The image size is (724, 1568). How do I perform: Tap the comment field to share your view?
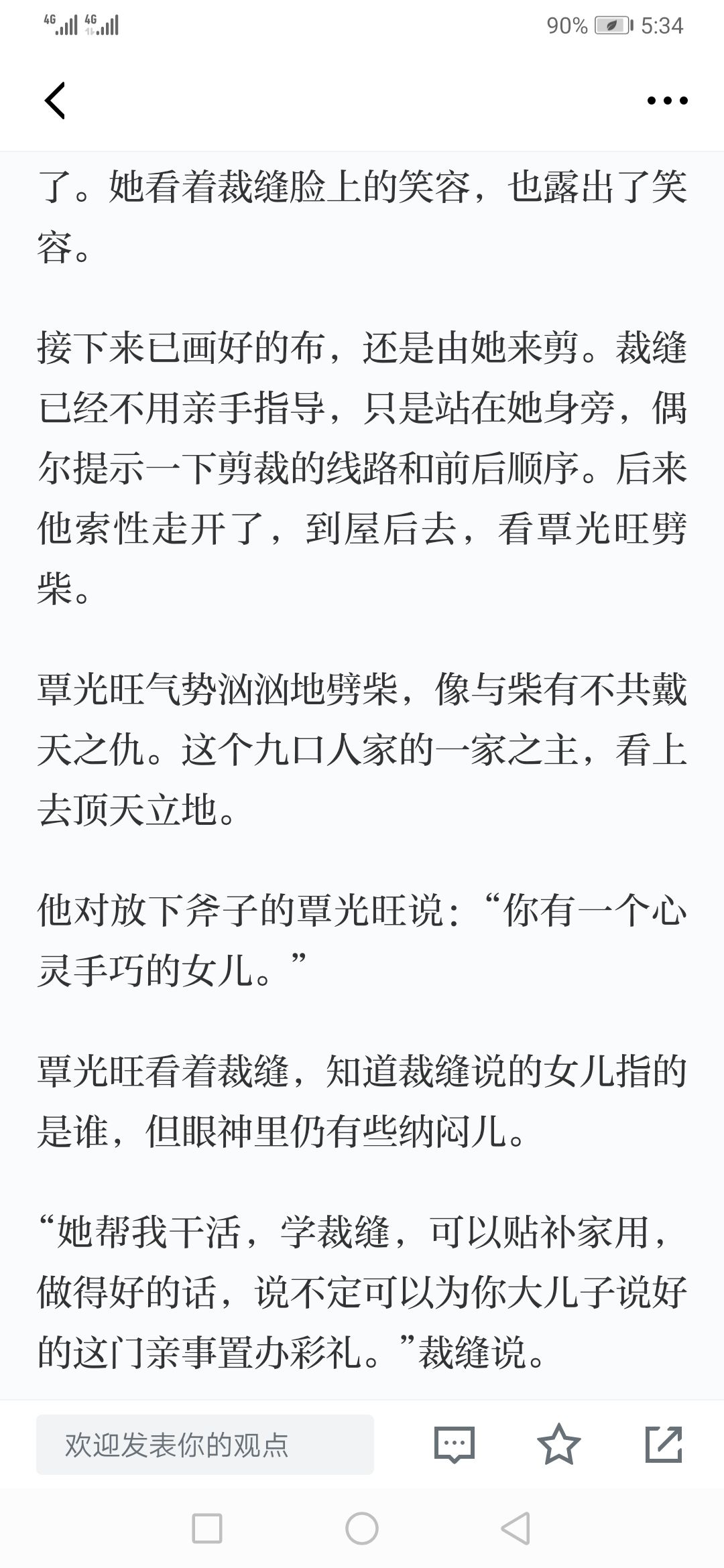pos(205,1445)
